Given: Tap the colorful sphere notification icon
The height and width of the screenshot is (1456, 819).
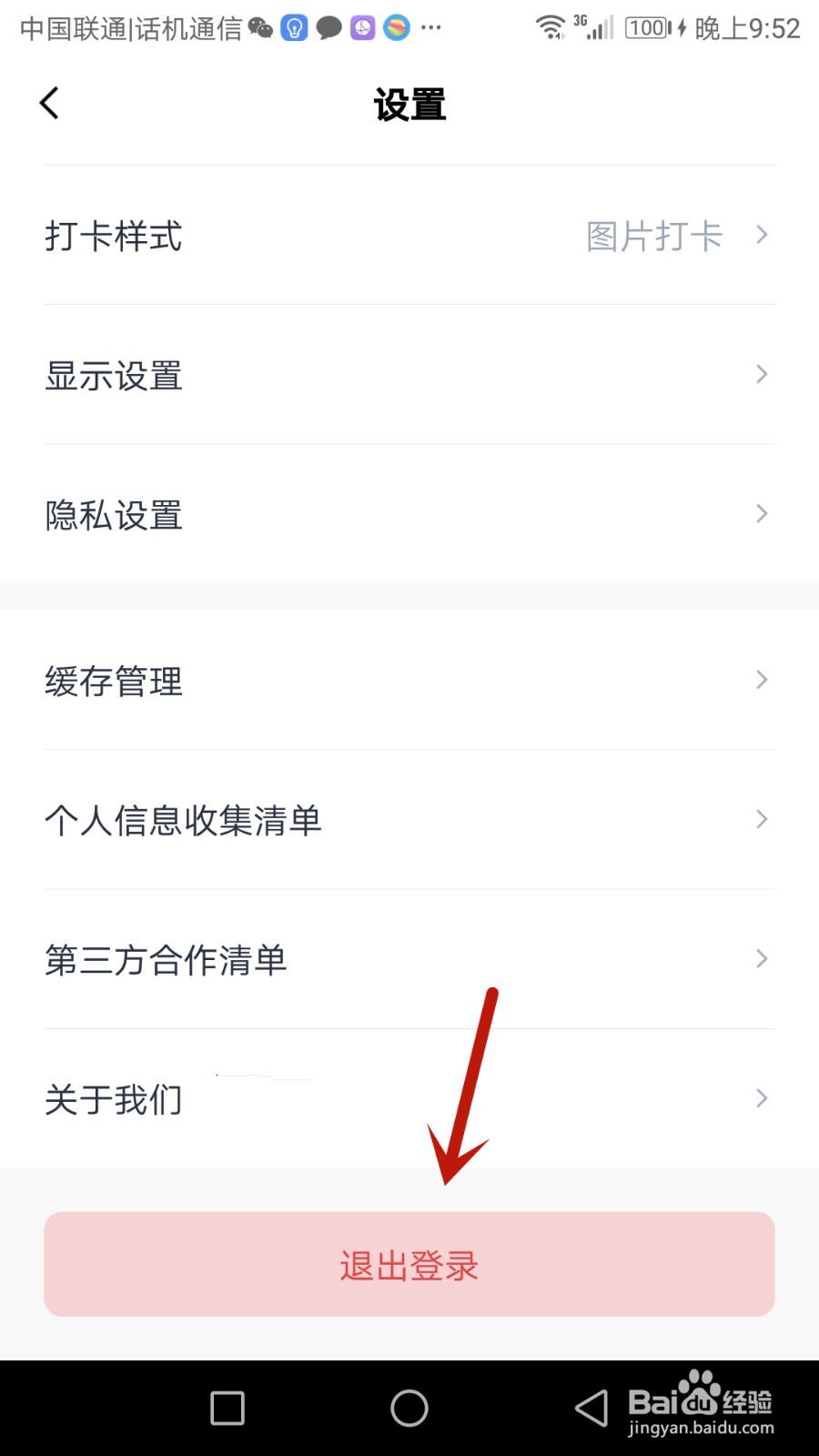Looking at the screenshot, I should pyautogui.click(x=397, y=27).
